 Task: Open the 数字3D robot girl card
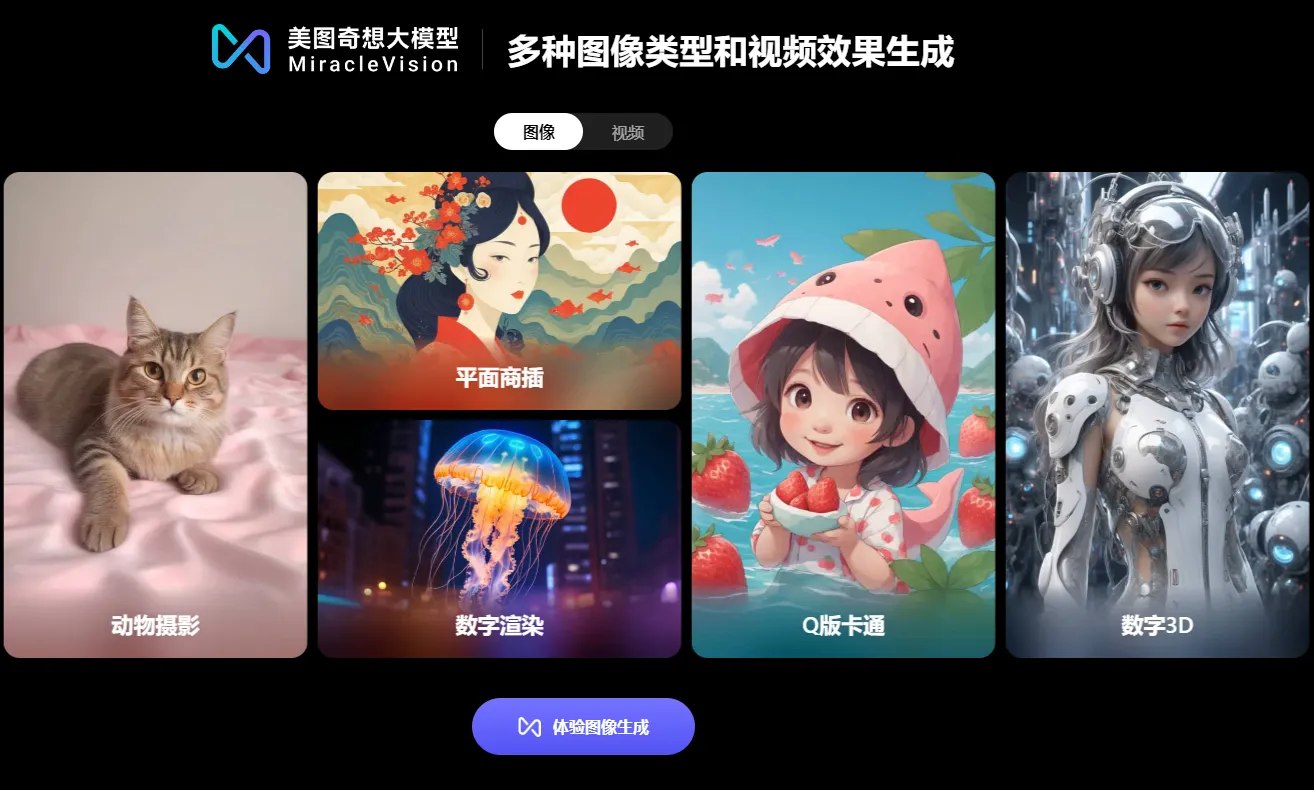click(1157, 415)
